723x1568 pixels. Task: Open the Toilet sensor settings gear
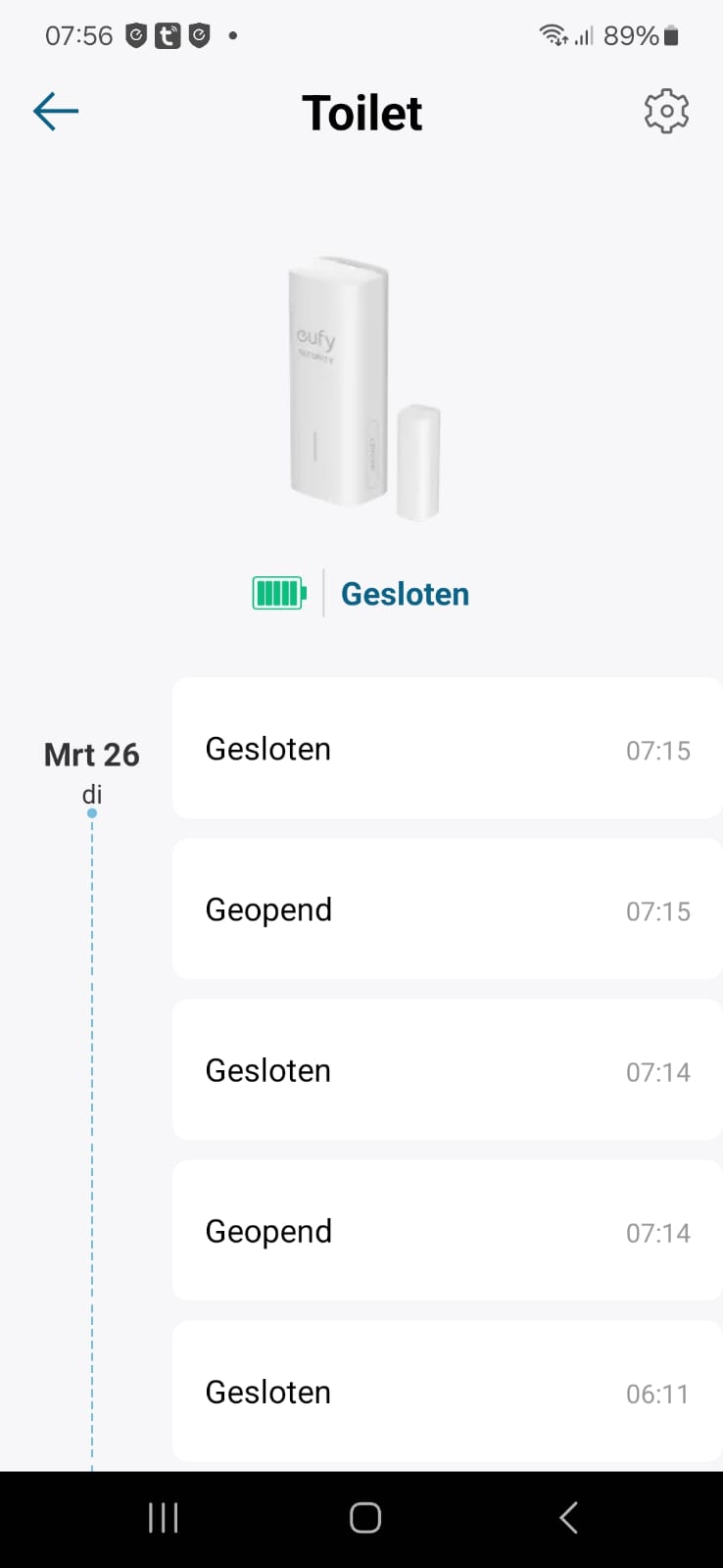pos(666,112)
